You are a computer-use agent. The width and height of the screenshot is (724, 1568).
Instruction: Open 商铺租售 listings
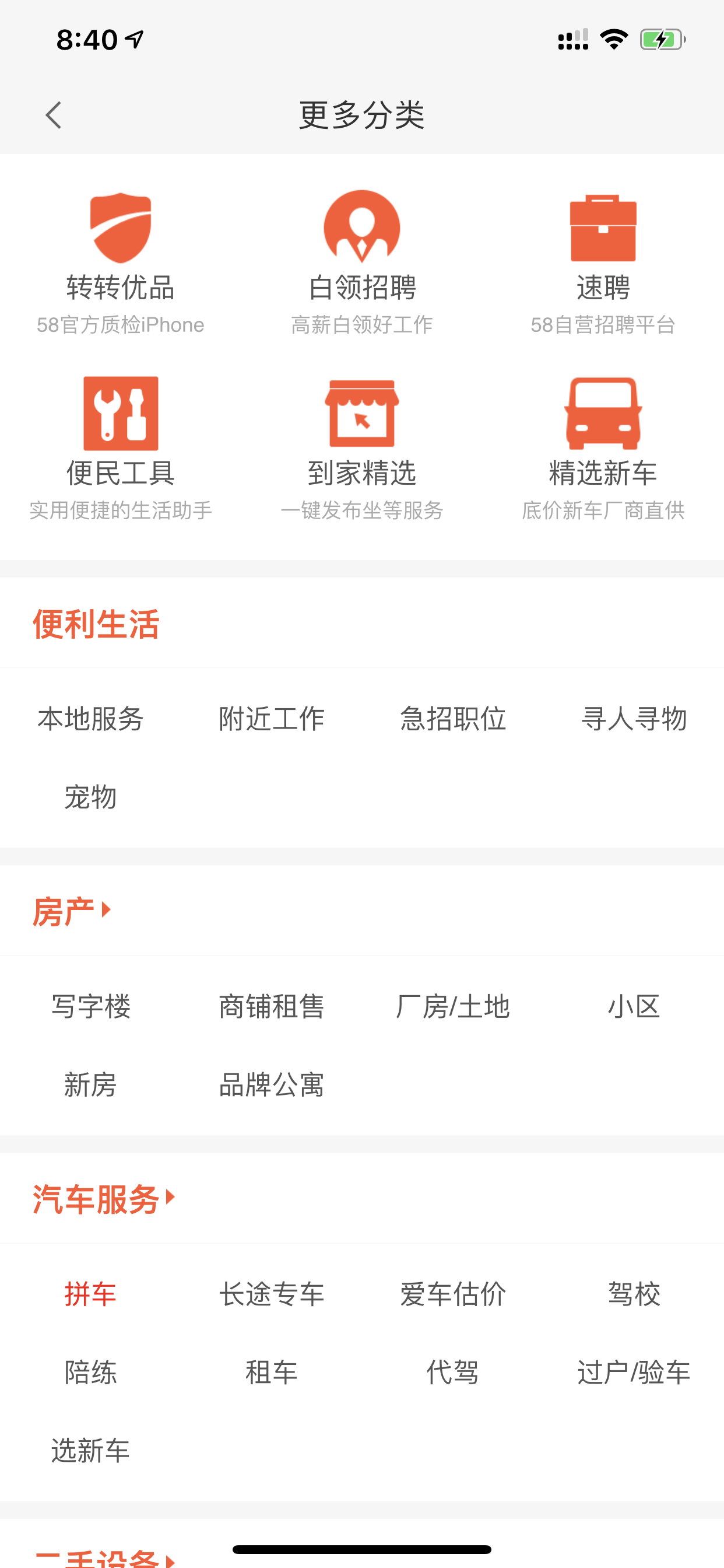point(271,1006)
